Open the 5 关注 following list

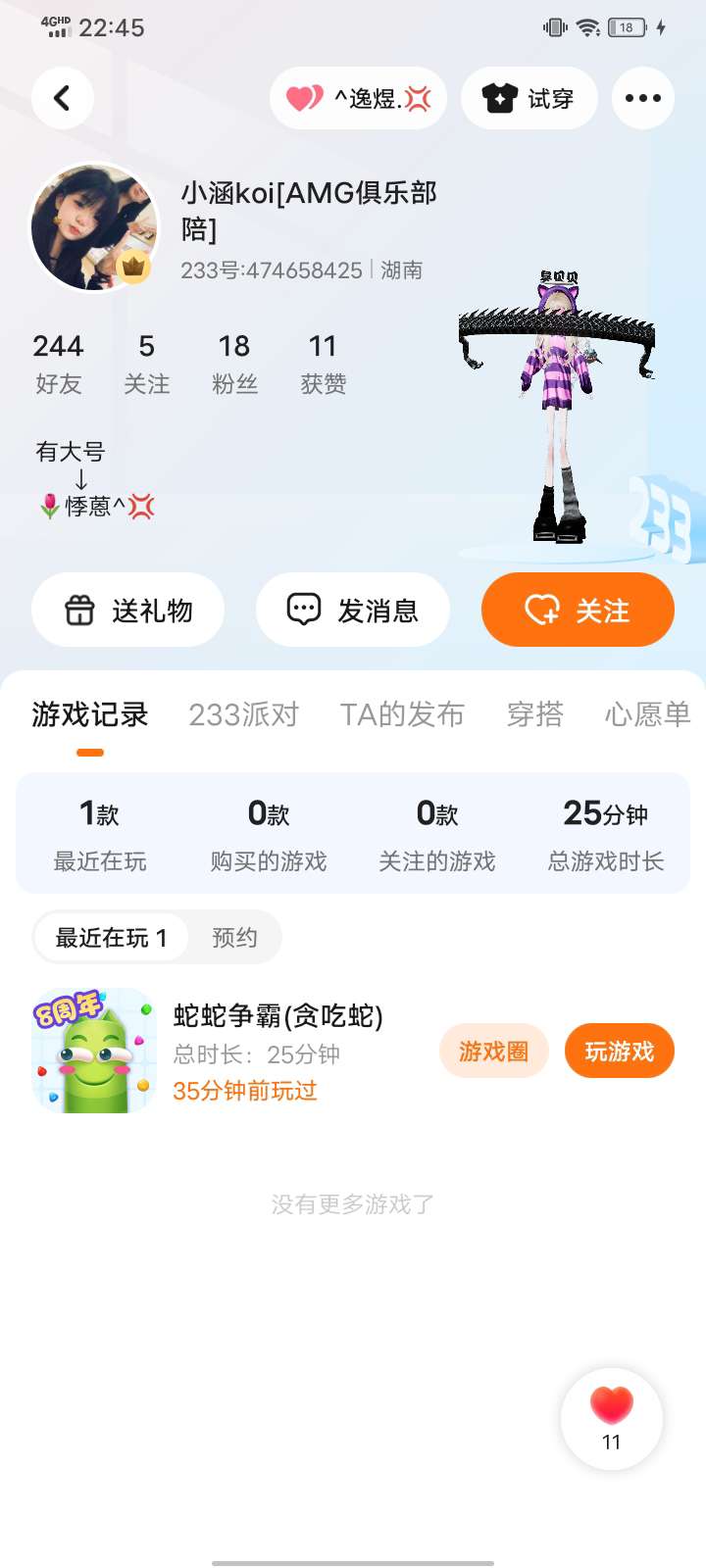pos(146,364)
